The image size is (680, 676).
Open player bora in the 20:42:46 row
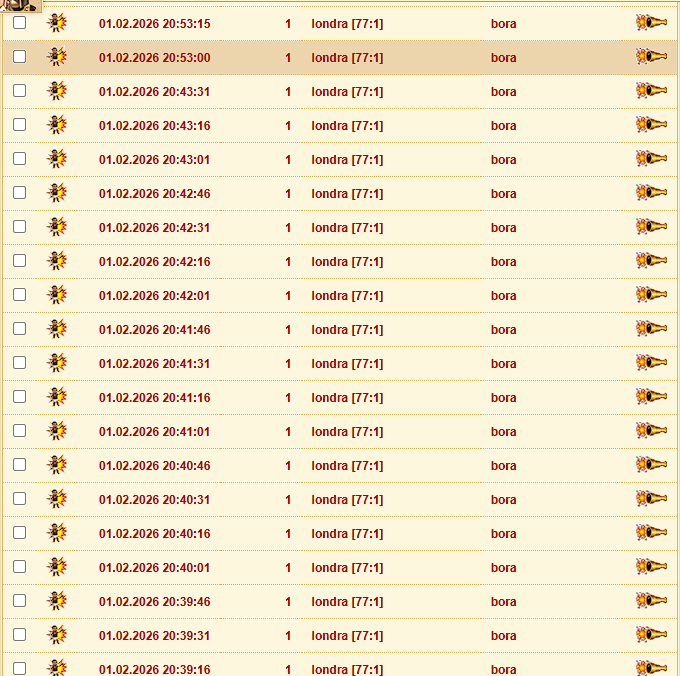pyautogui.click(x=503, y=194)
